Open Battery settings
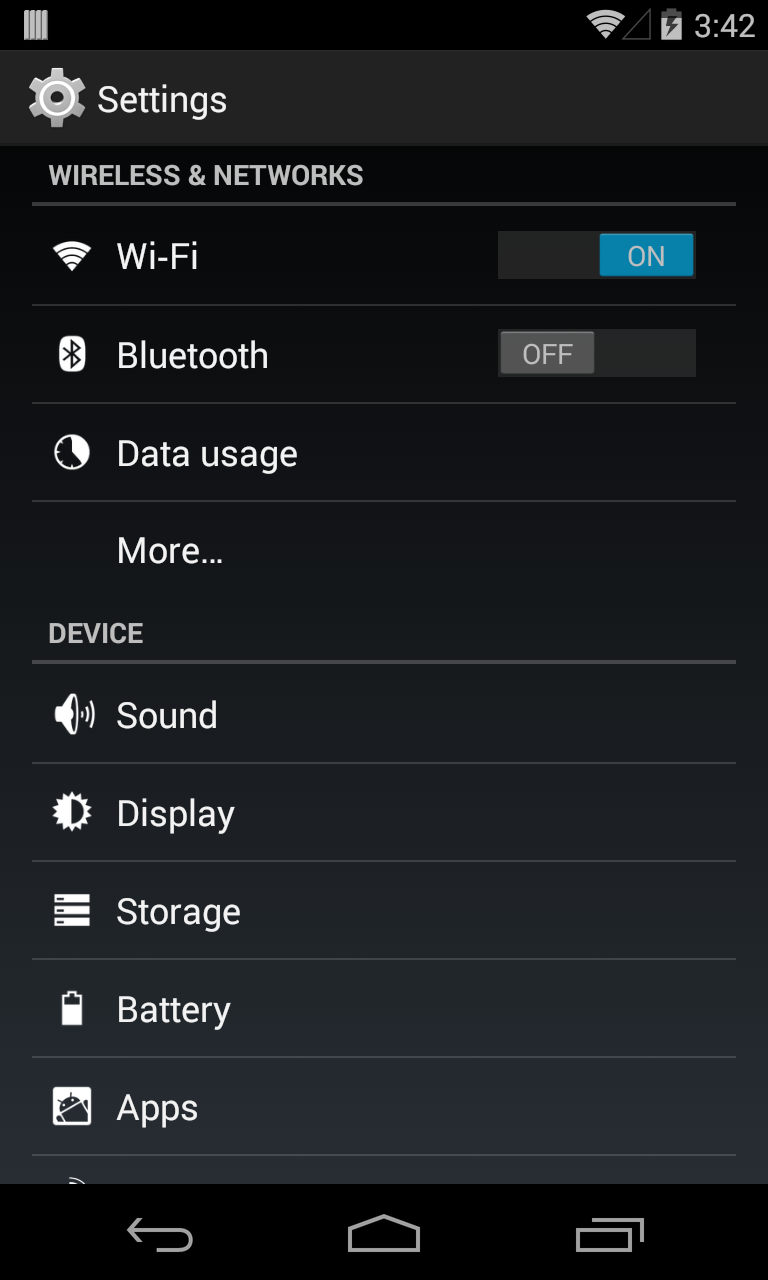 [384, 1009]
